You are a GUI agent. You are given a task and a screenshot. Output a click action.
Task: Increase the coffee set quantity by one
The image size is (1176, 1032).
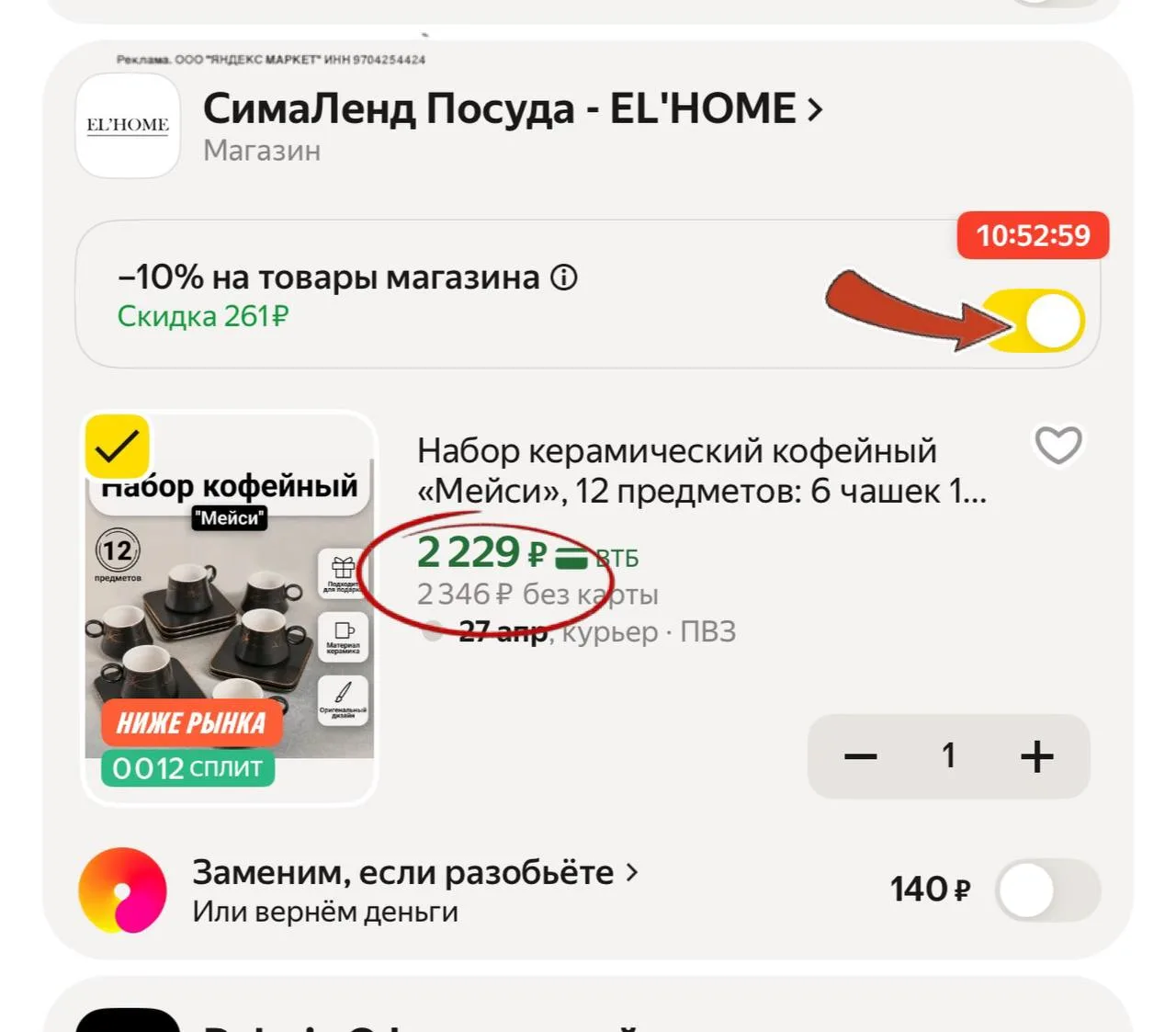1036,756
